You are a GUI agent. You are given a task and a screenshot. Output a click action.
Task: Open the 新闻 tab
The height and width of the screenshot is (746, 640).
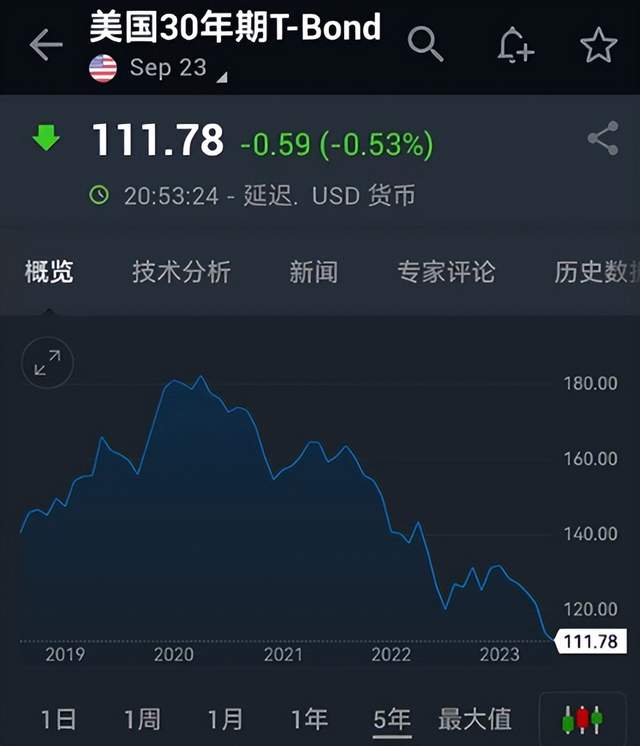313,271
